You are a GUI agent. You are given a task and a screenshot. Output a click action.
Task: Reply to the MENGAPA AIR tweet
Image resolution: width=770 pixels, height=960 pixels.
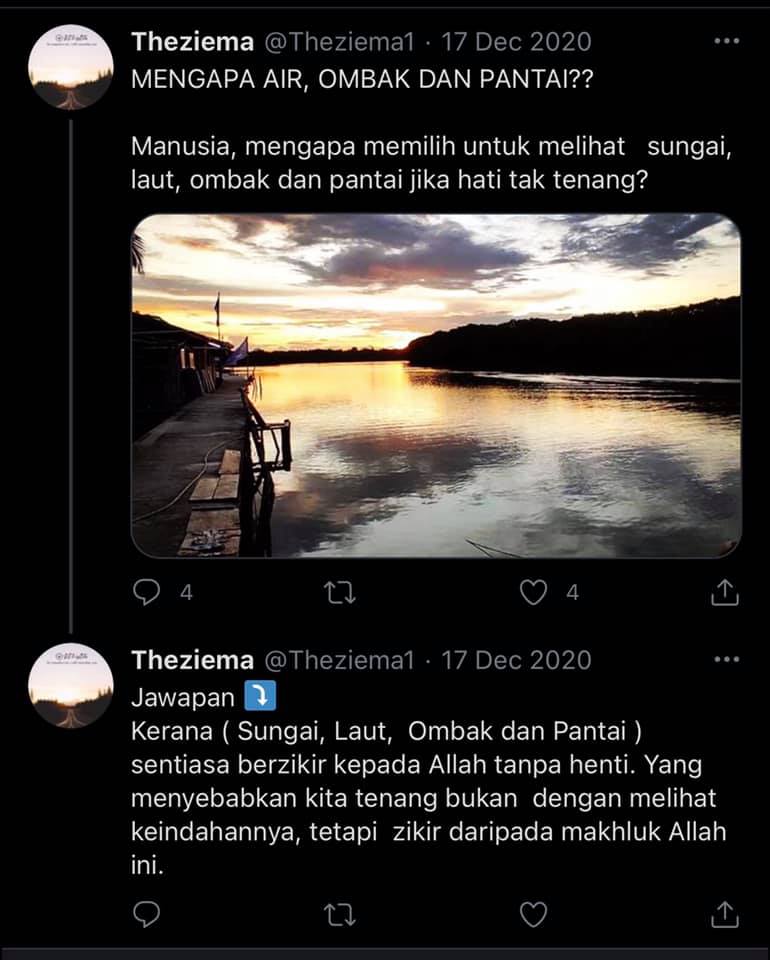tap(146, 592)
